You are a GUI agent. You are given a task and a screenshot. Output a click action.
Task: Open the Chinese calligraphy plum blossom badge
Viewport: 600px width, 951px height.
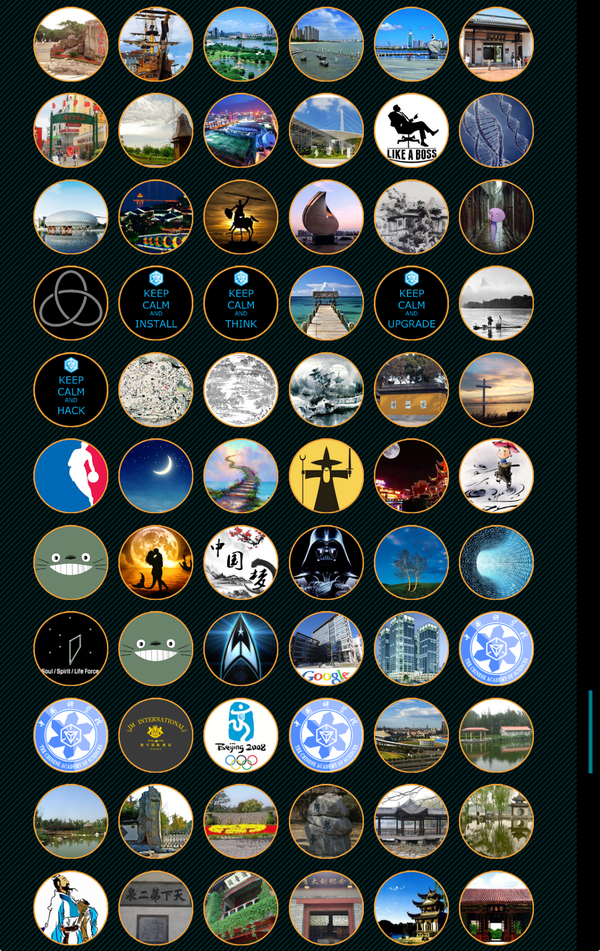pos(241,562)
